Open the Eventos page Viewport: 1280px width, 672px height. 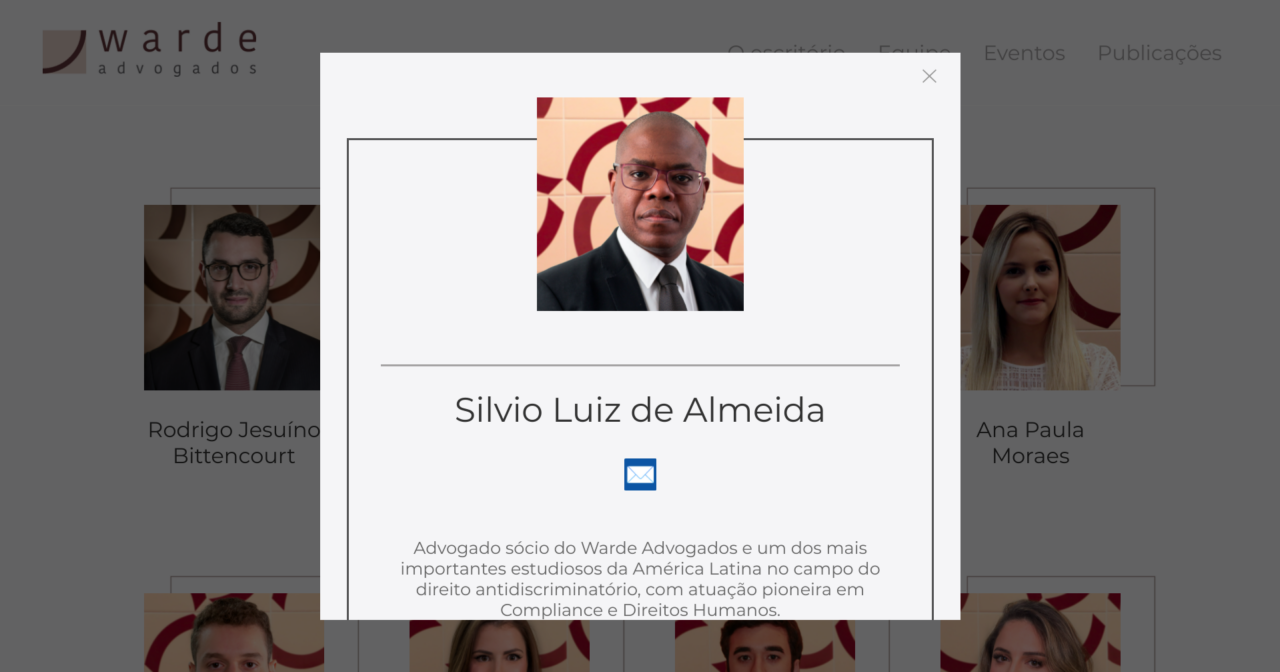(x=1024, y=53)
